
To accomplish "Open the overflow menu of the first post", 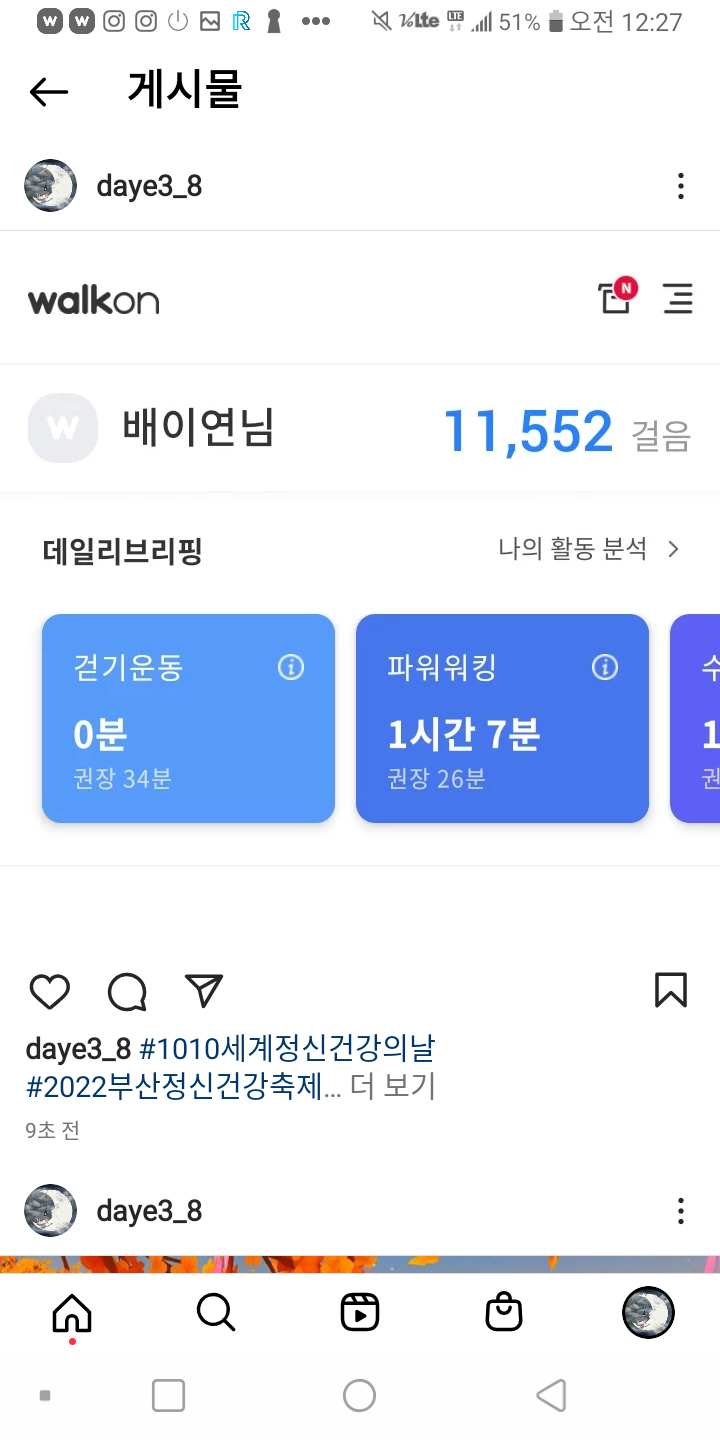I will (x=680, y=186).
